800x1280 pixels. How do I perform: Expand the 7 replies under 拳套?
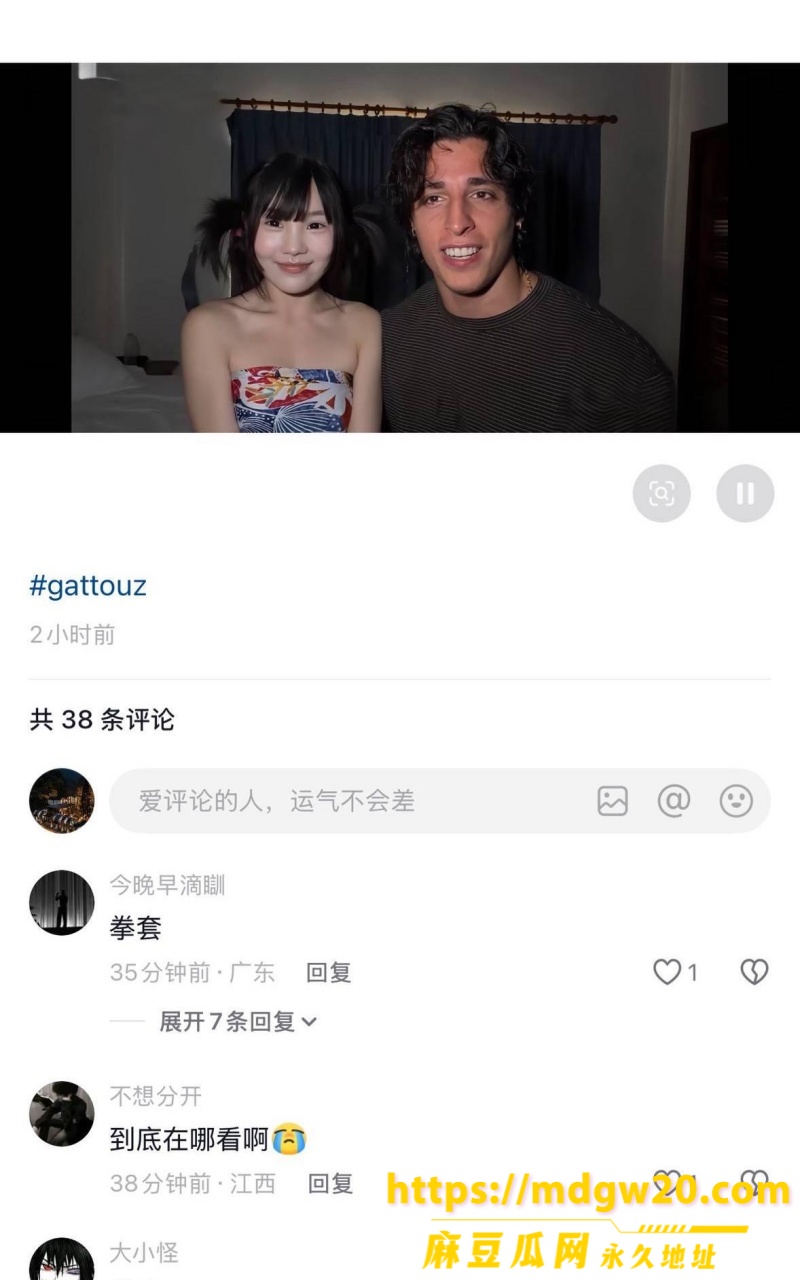tap(238, 1021)
